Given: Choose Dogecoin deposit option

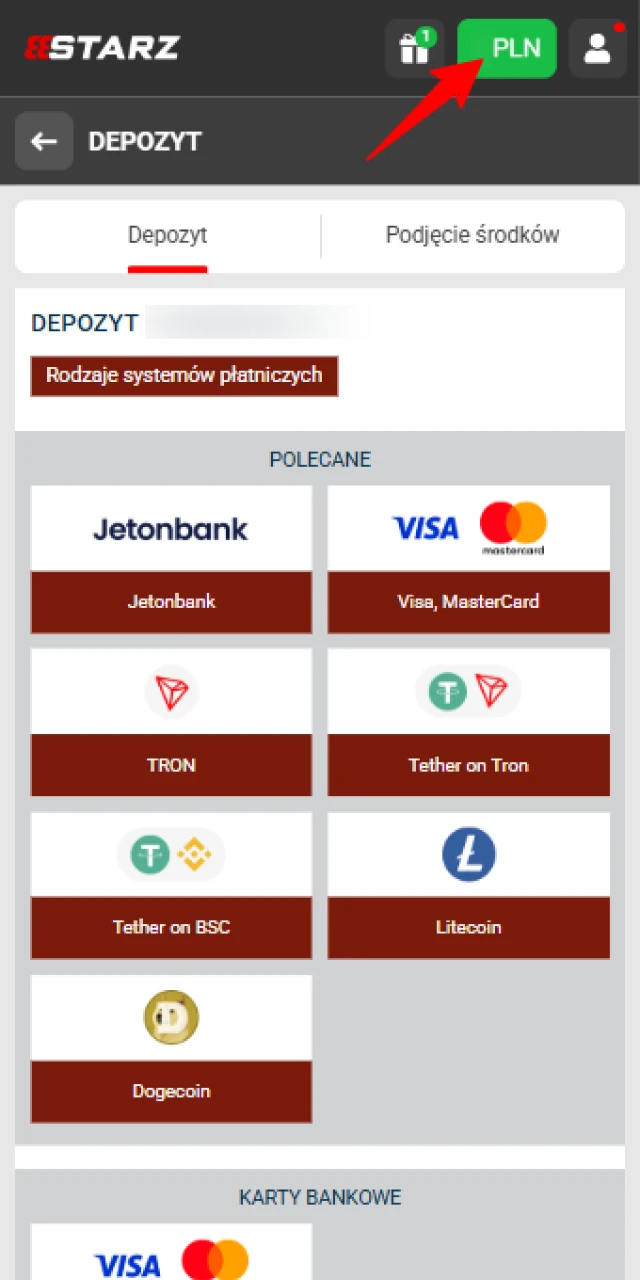Looking at the screenshot, I should (x=171, y=1048).
